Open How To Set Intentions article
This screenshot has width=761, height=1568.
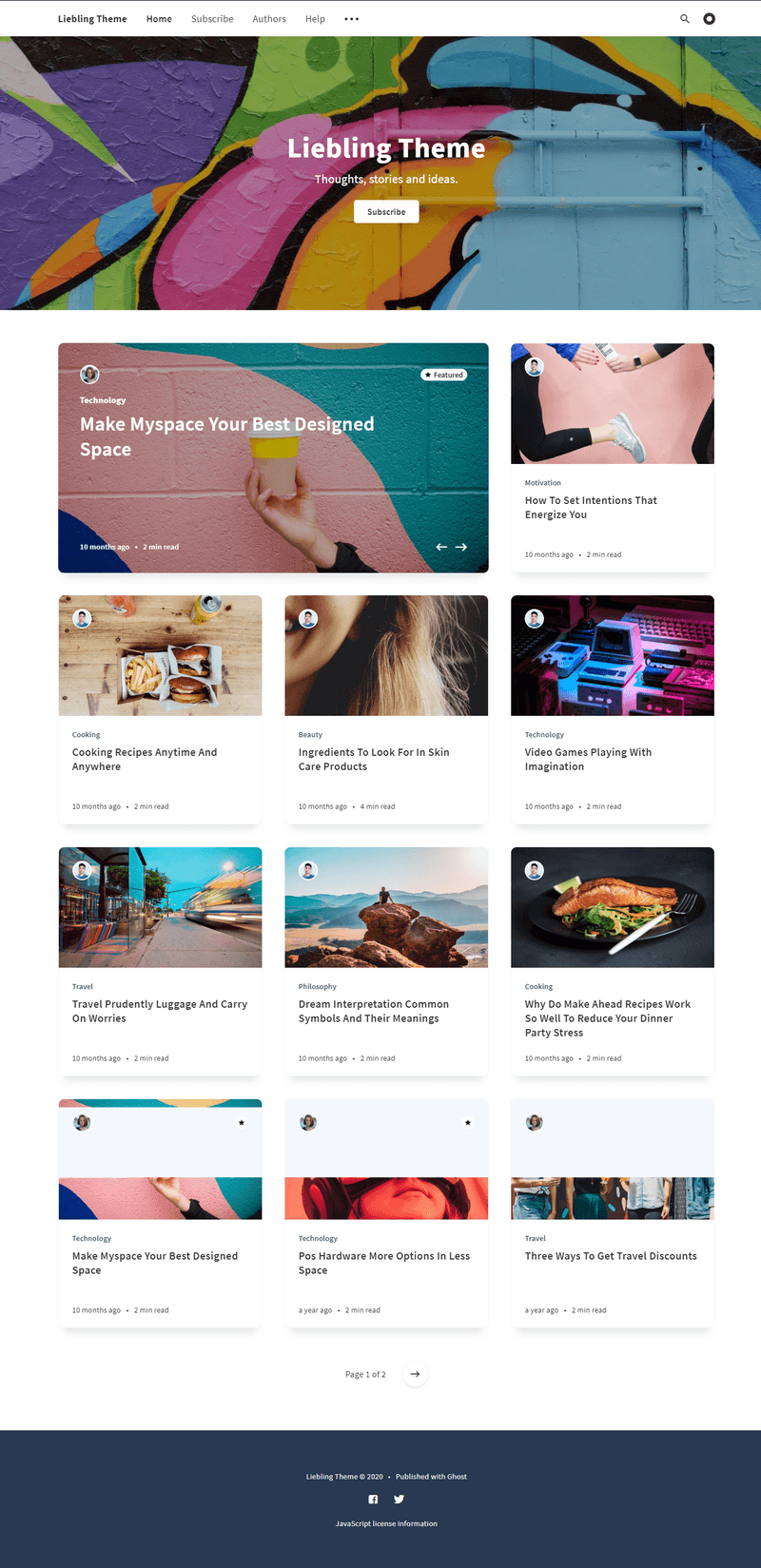coord(591,507)
